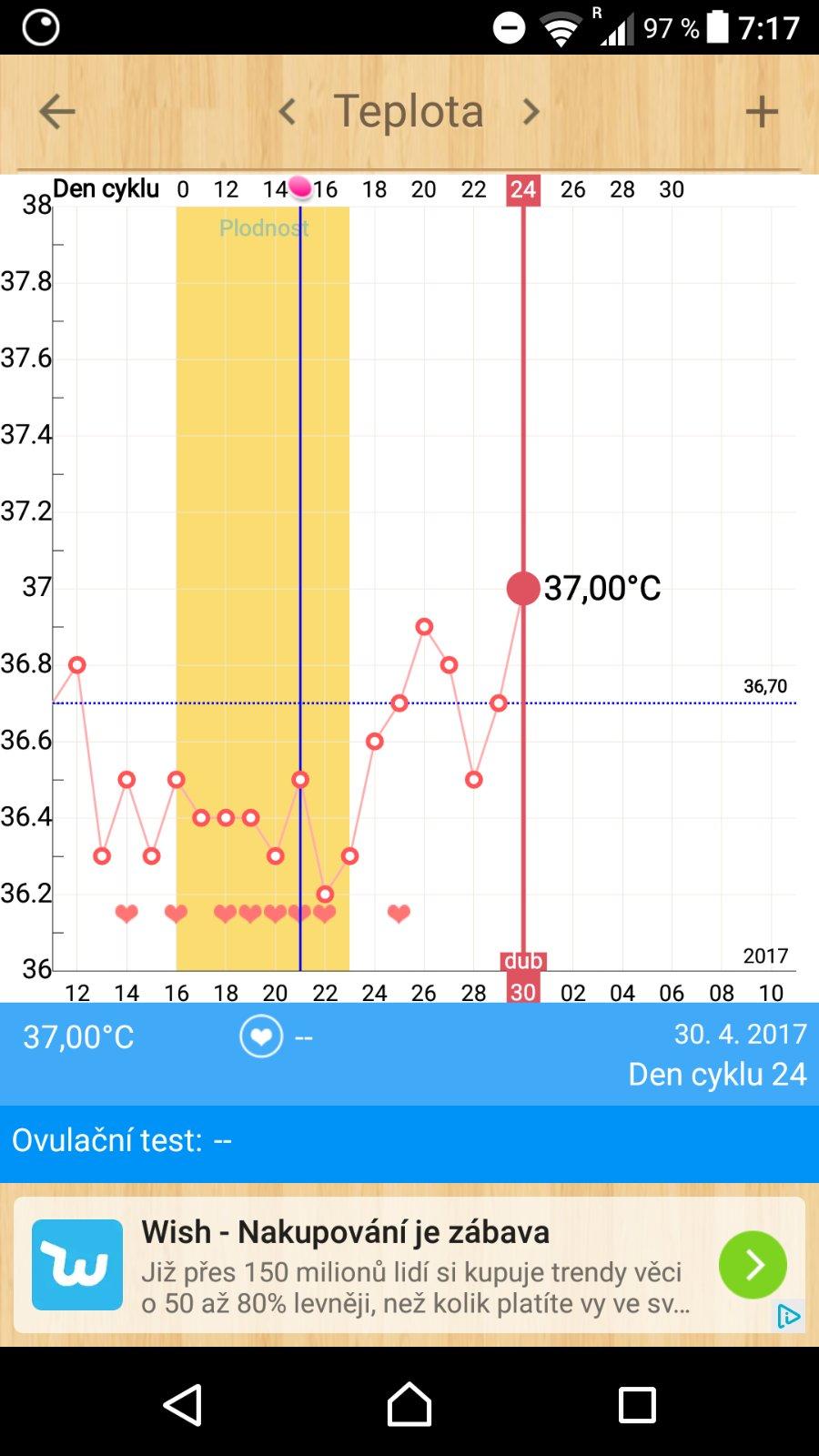Go to the Android home screen

409,1404
